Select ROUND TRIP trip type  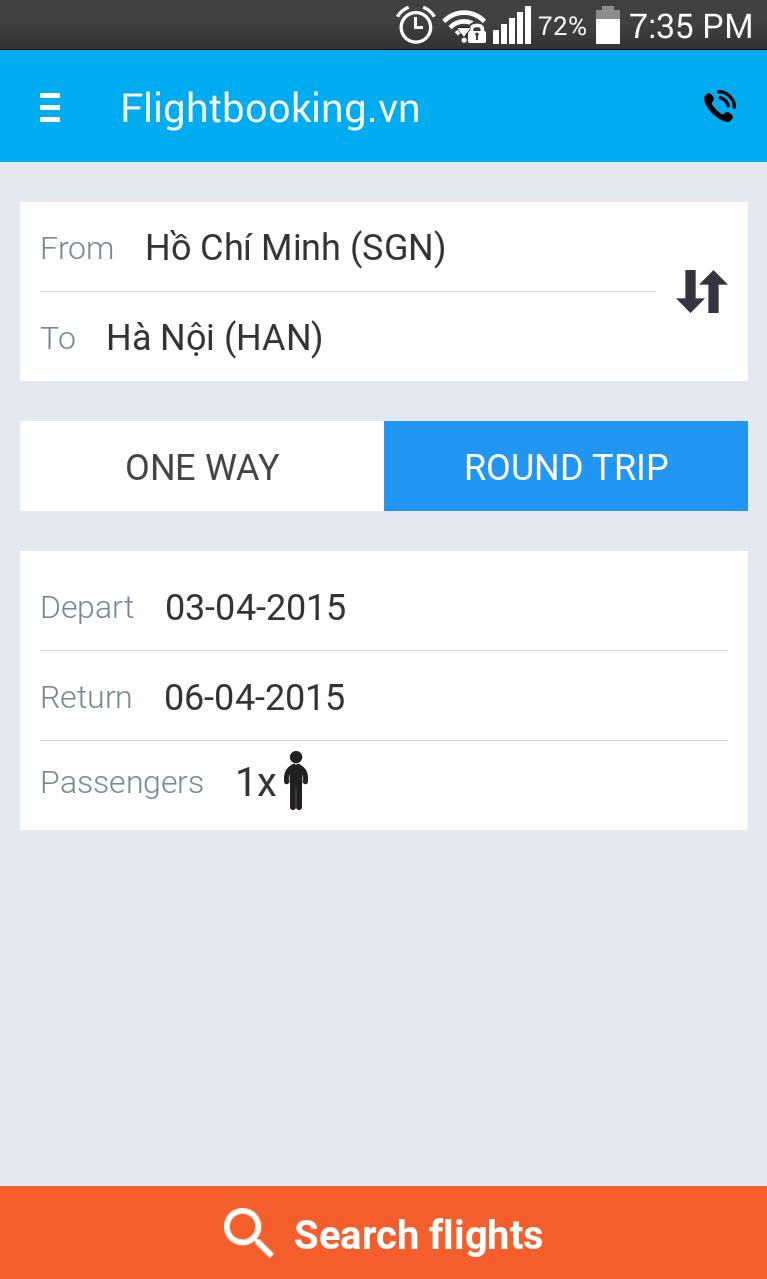click(565, 466)
